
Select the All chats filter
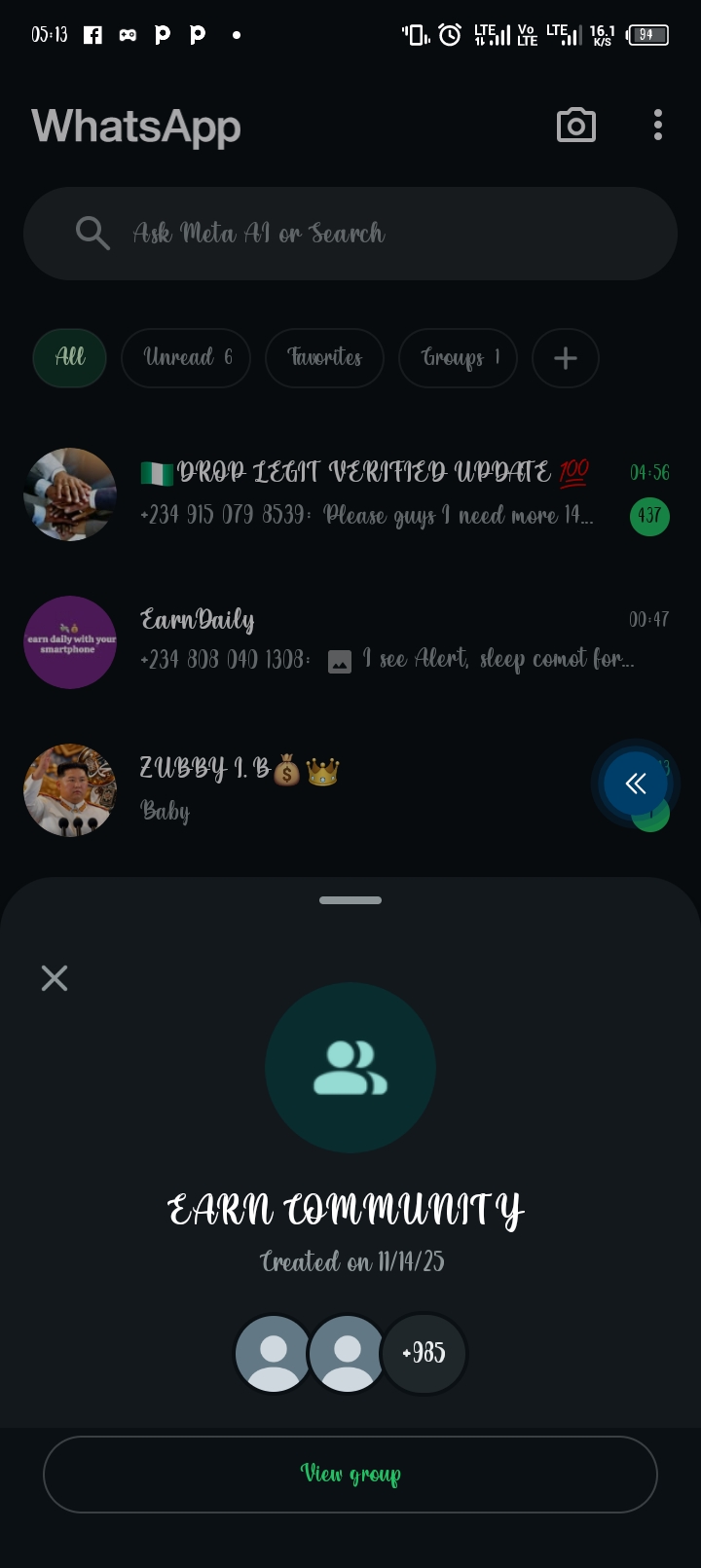tap(70, 357)
